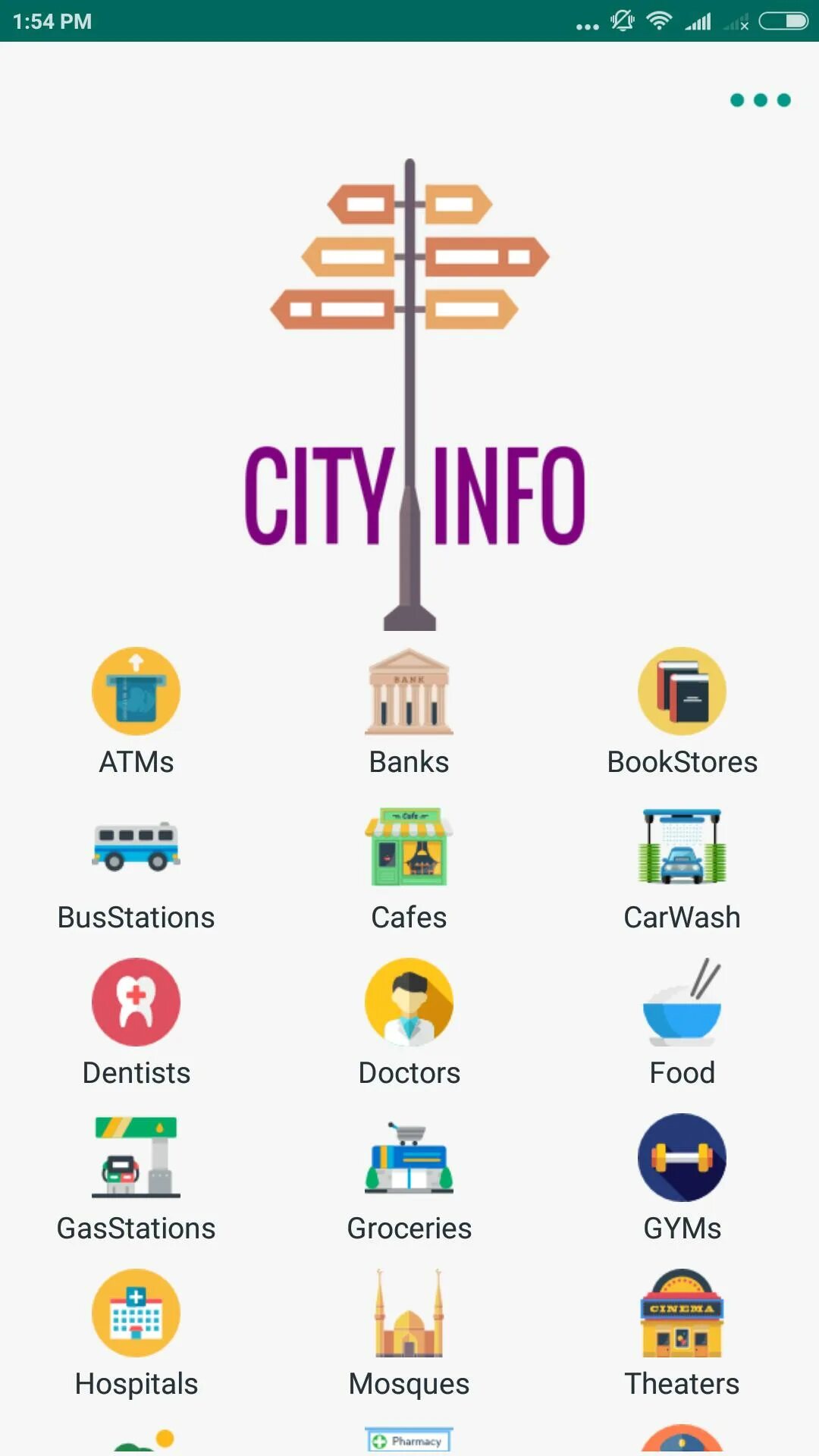Browse the Banks category
Image resolution: width=819 pixels, height=1456 pixels.
click(409, 713)
